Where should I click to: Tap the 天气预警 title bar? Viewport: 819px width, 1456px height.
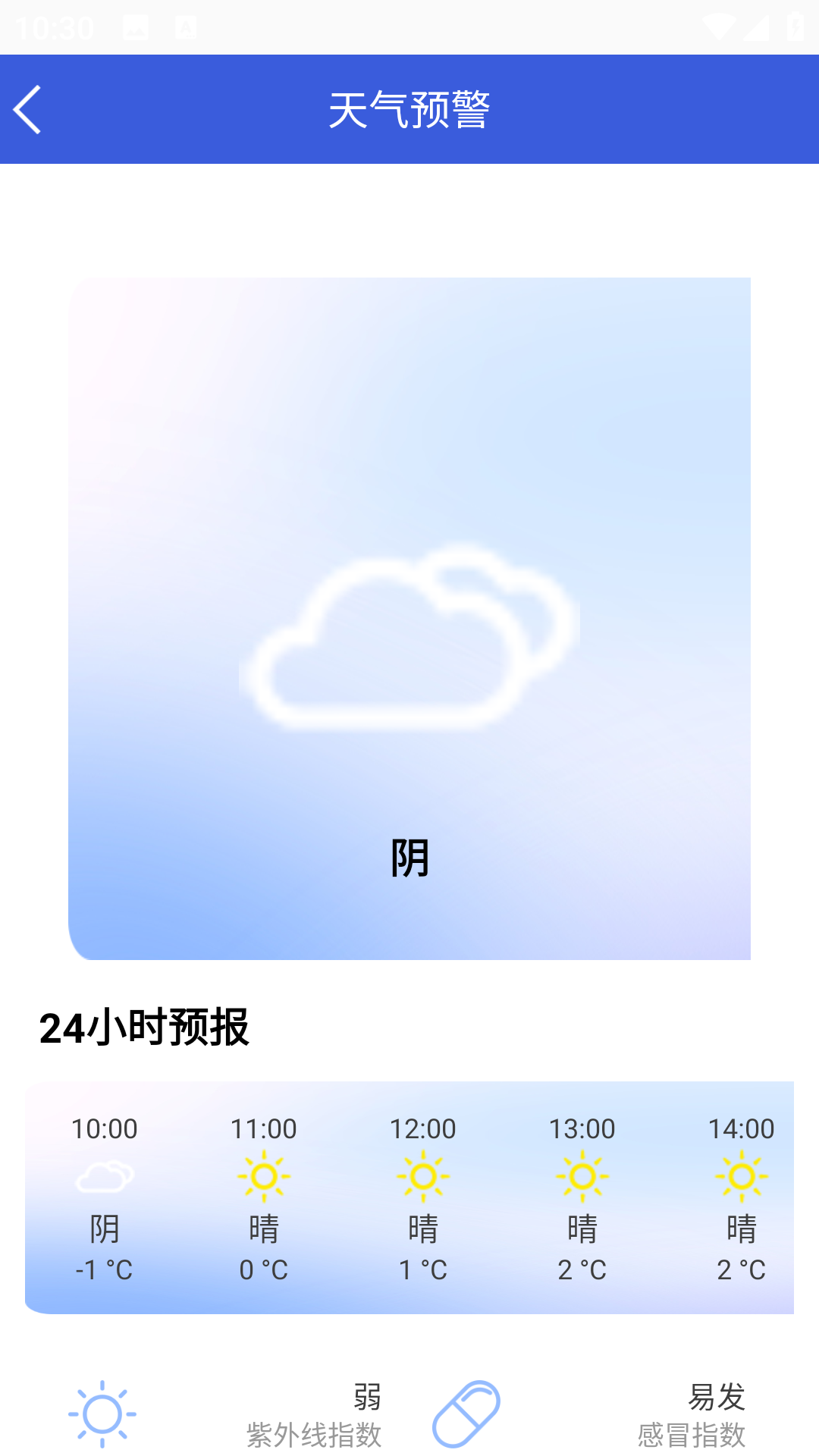tap(409, 108)
